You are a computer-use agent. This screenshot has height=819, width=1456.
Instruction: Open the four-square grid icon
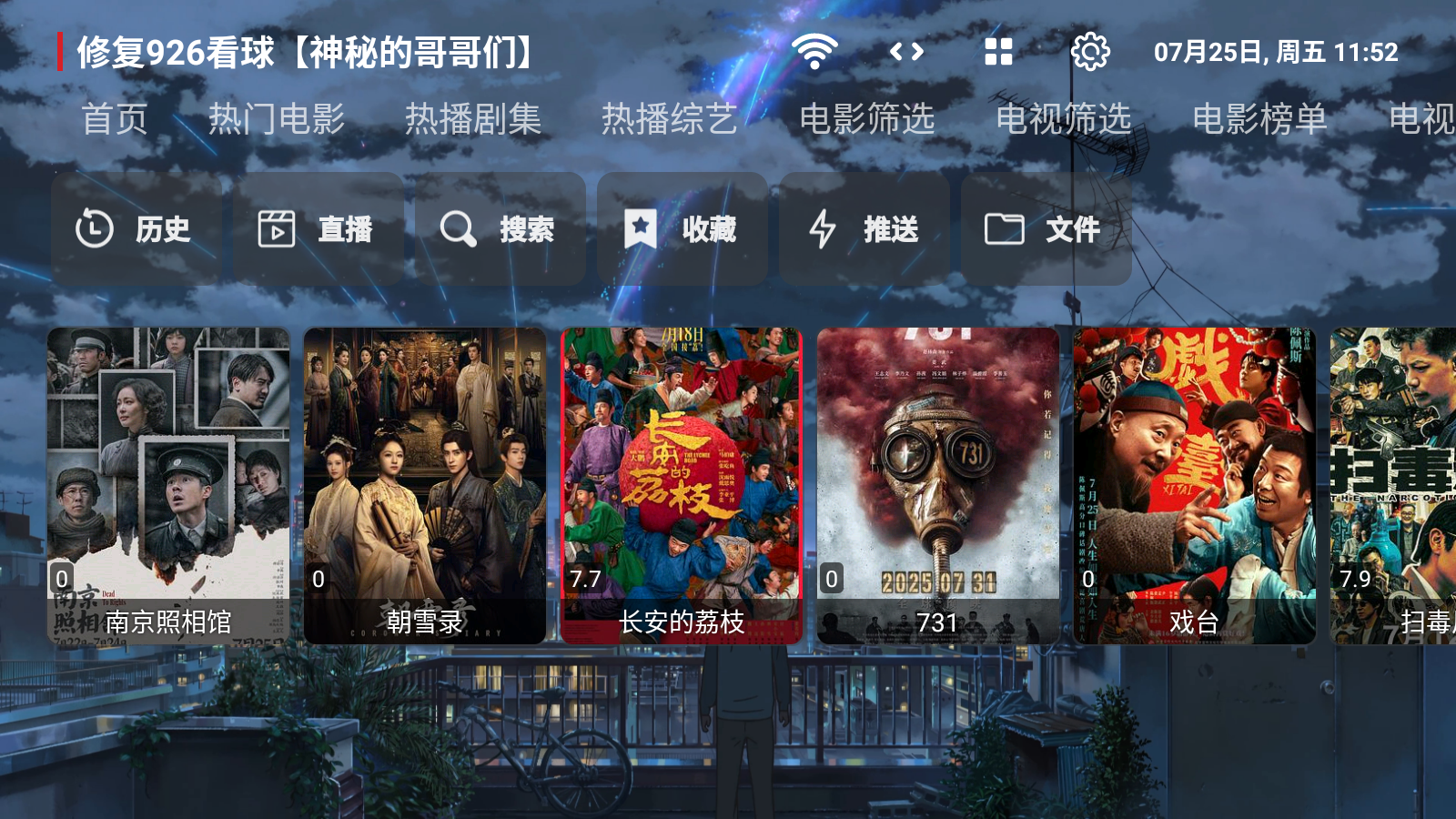pos(998,52)
